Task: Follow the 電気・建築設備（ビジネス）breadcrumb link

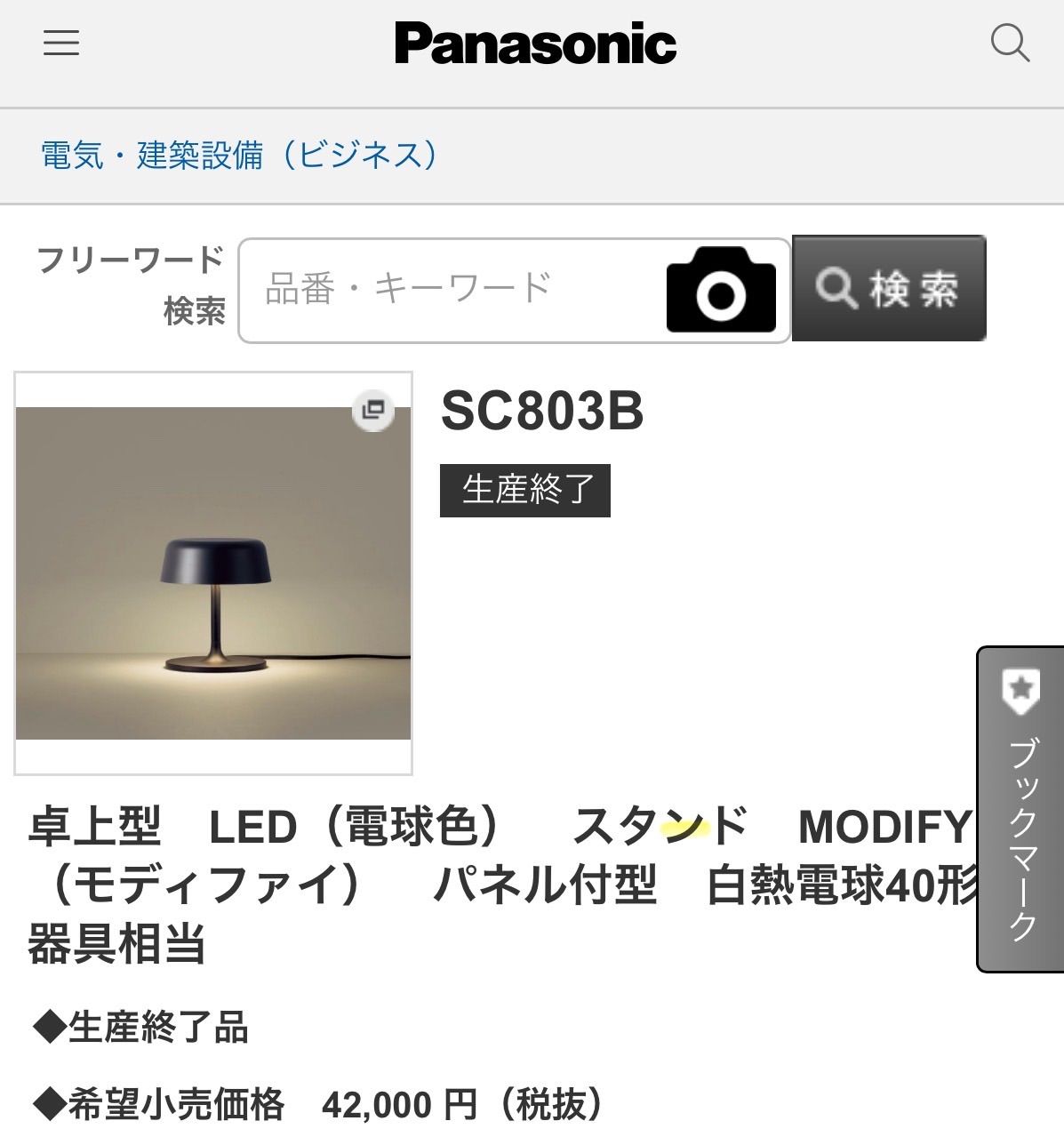Action: (238, 153)
